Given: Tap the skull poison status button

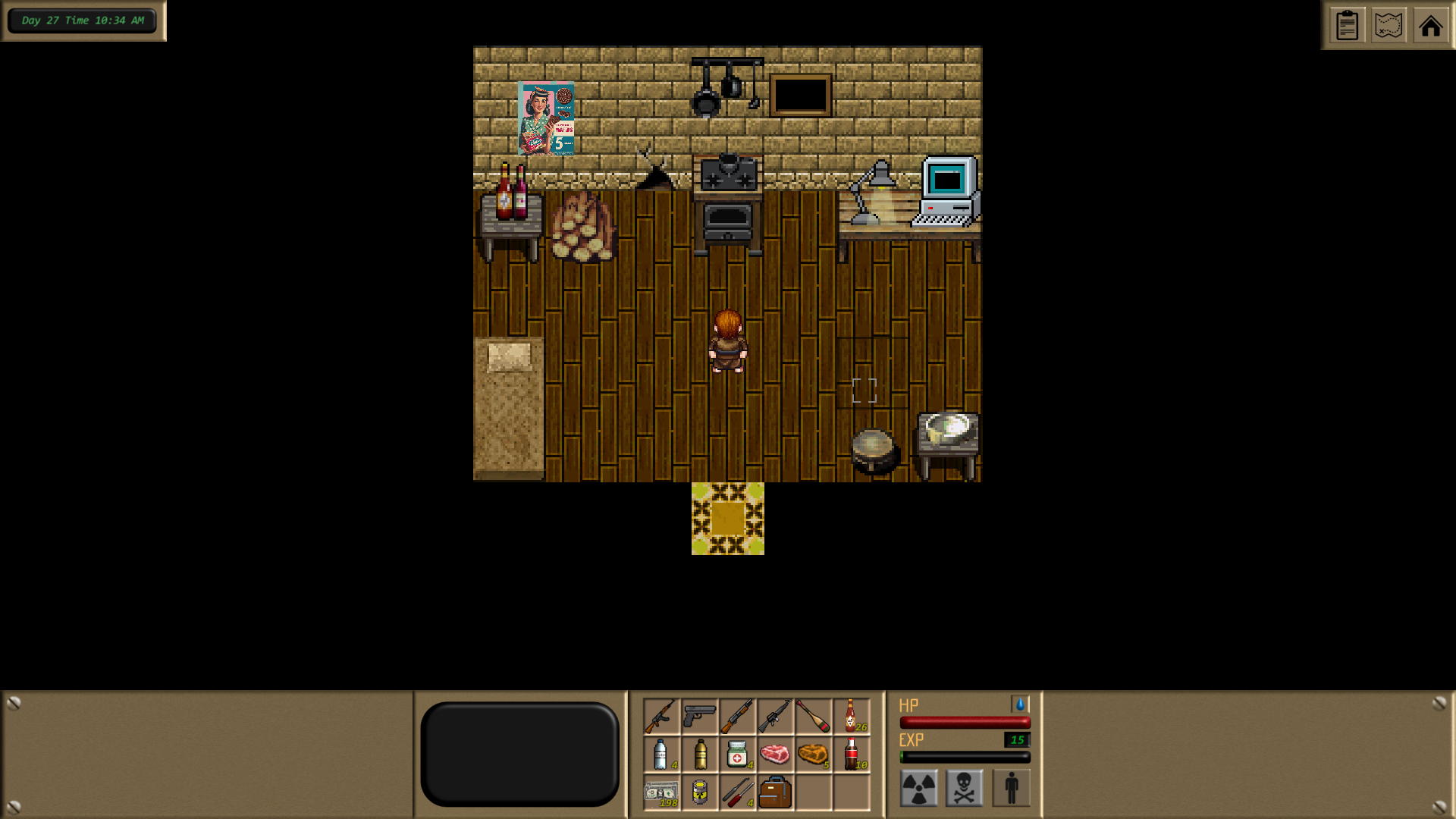Looking at the screenshot, I should tap(964, 788).
